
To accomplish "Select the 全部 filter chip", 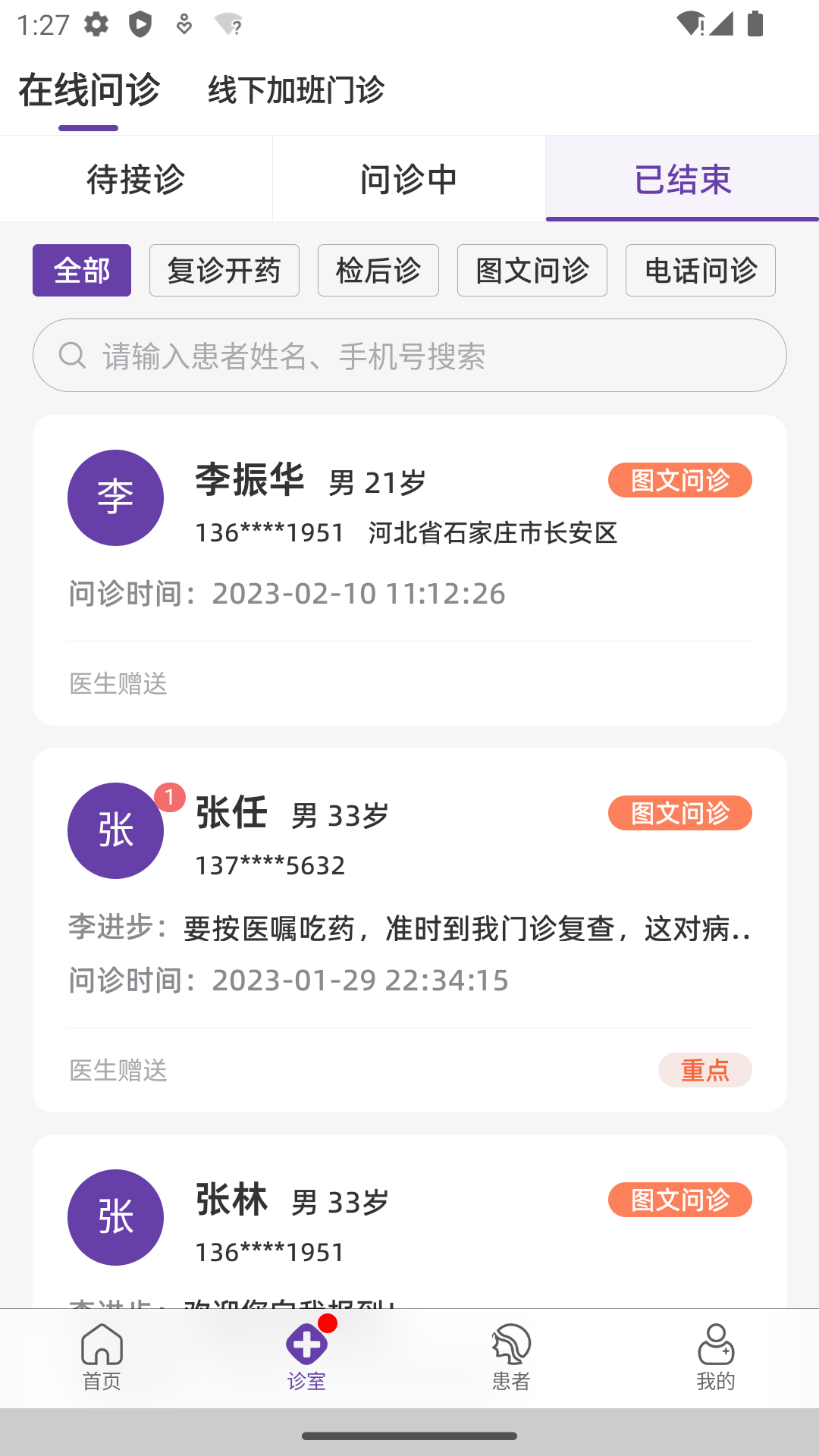I will click(81, 270).
